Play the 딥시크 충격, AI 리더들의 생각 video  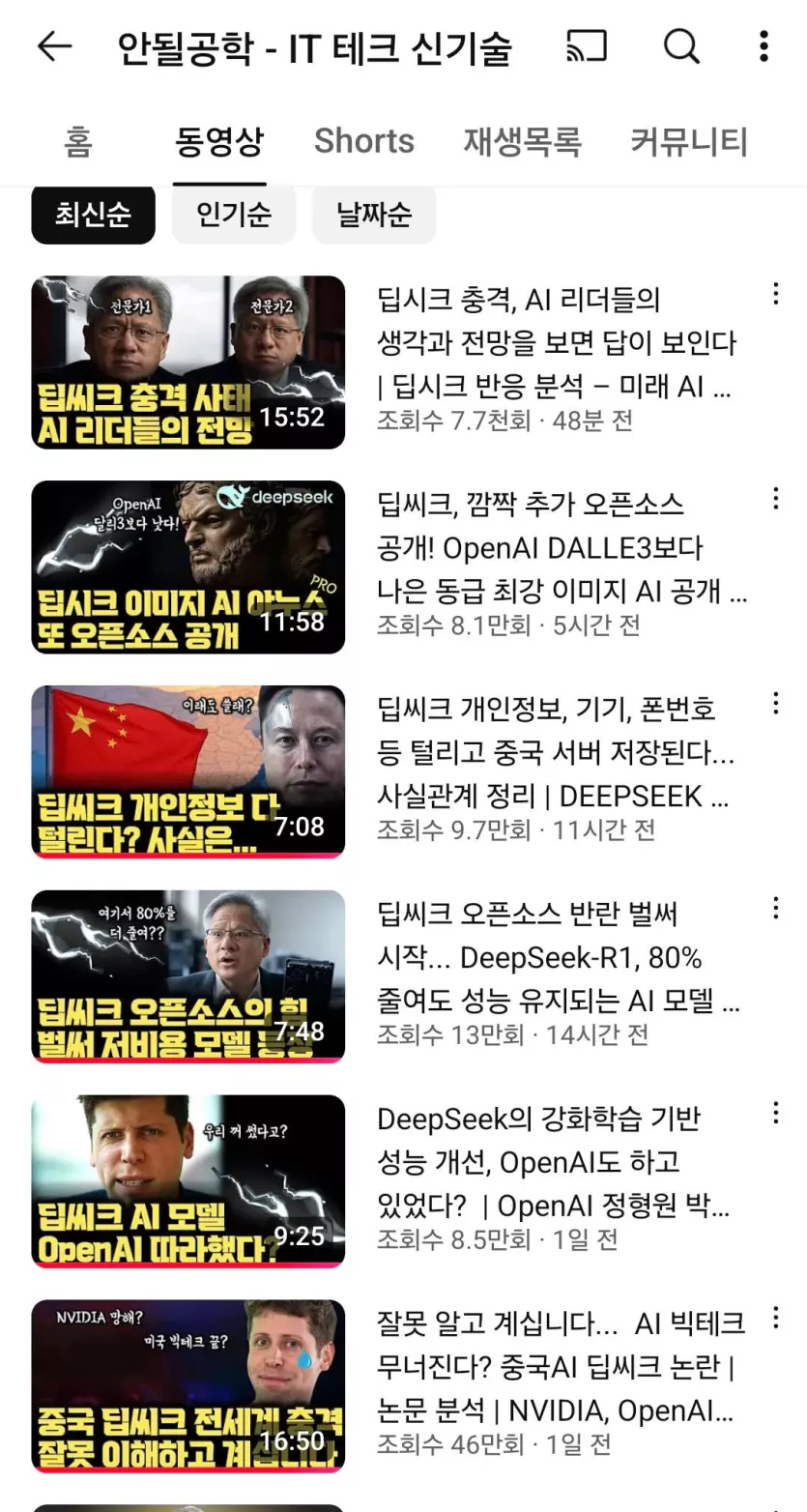pos(188,363)
